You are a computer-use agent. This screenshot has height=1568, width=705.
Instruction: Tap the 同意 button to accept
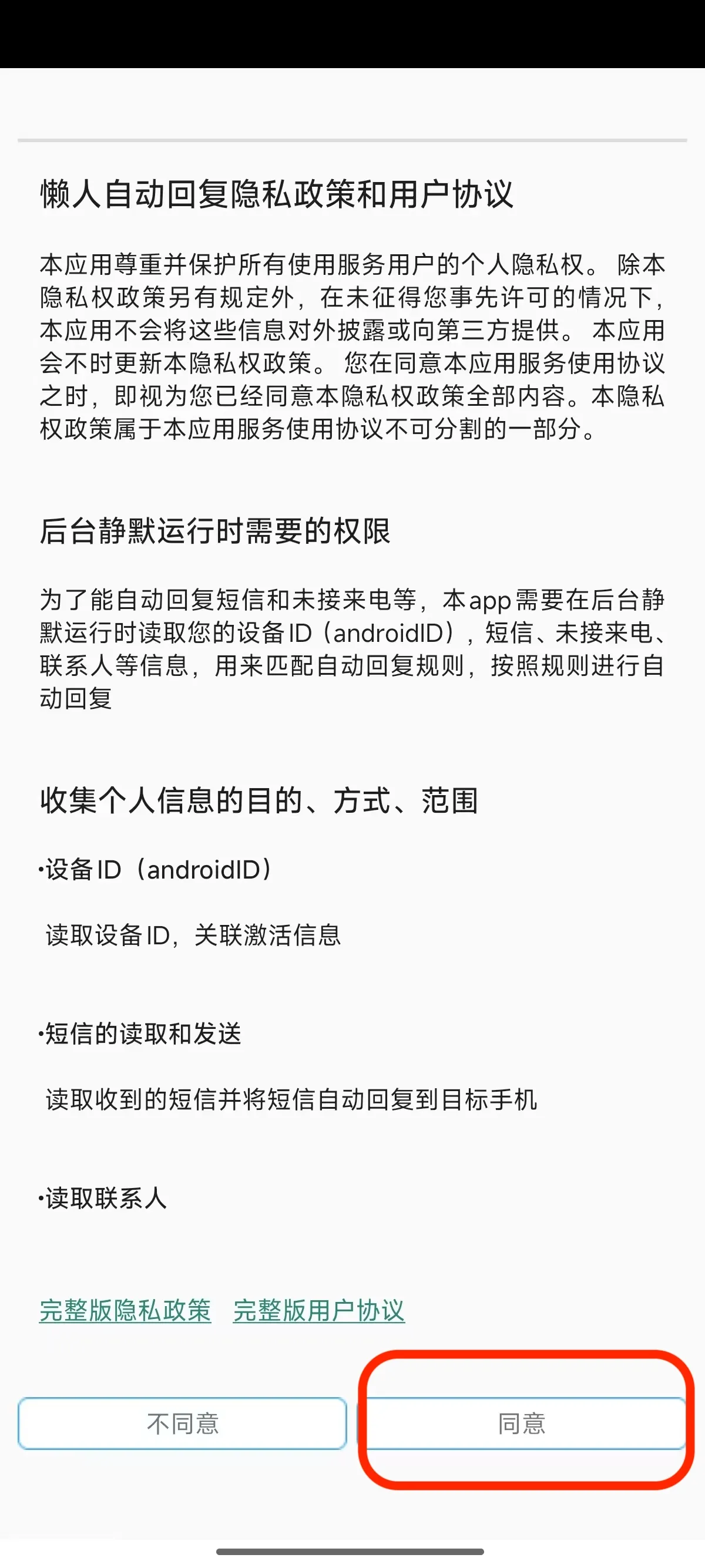tap(522, 1423)
